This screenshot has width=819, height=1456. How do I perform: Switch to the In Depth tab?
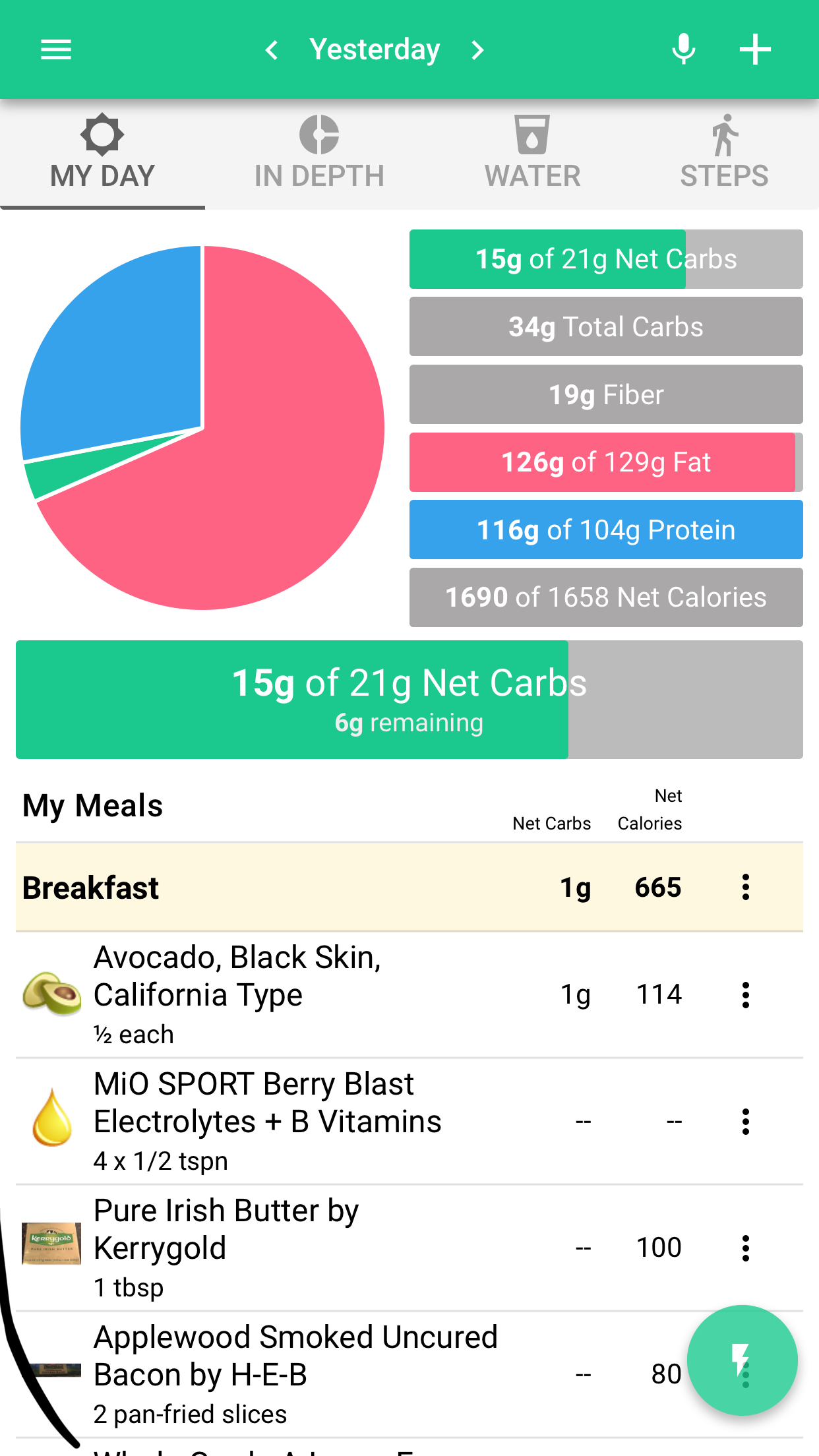319,154
